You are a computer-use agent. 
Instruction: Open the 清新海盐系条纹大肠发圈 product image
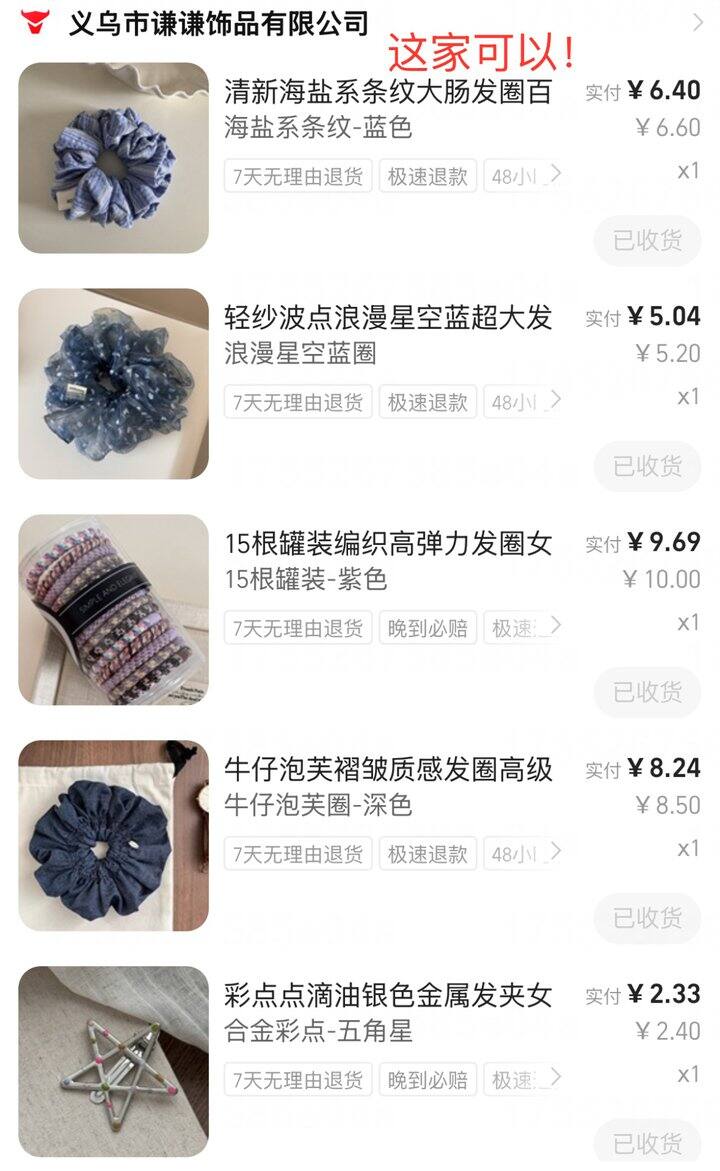pos(114,158)
